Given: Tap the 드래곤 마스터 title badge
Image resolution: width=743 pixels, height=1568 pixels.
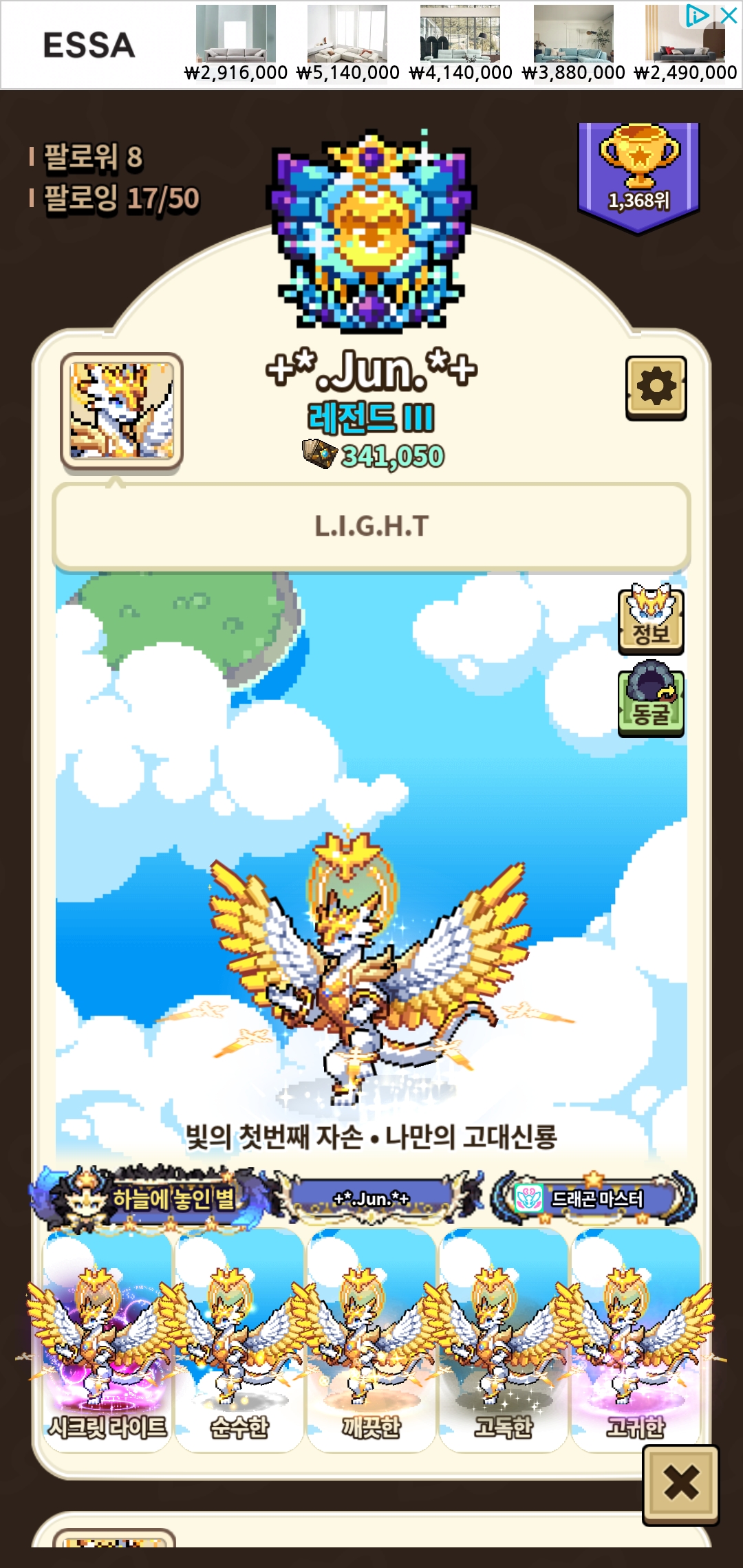Looking at the screenshot, I should pyautogui.click(x=593, y=1199).
